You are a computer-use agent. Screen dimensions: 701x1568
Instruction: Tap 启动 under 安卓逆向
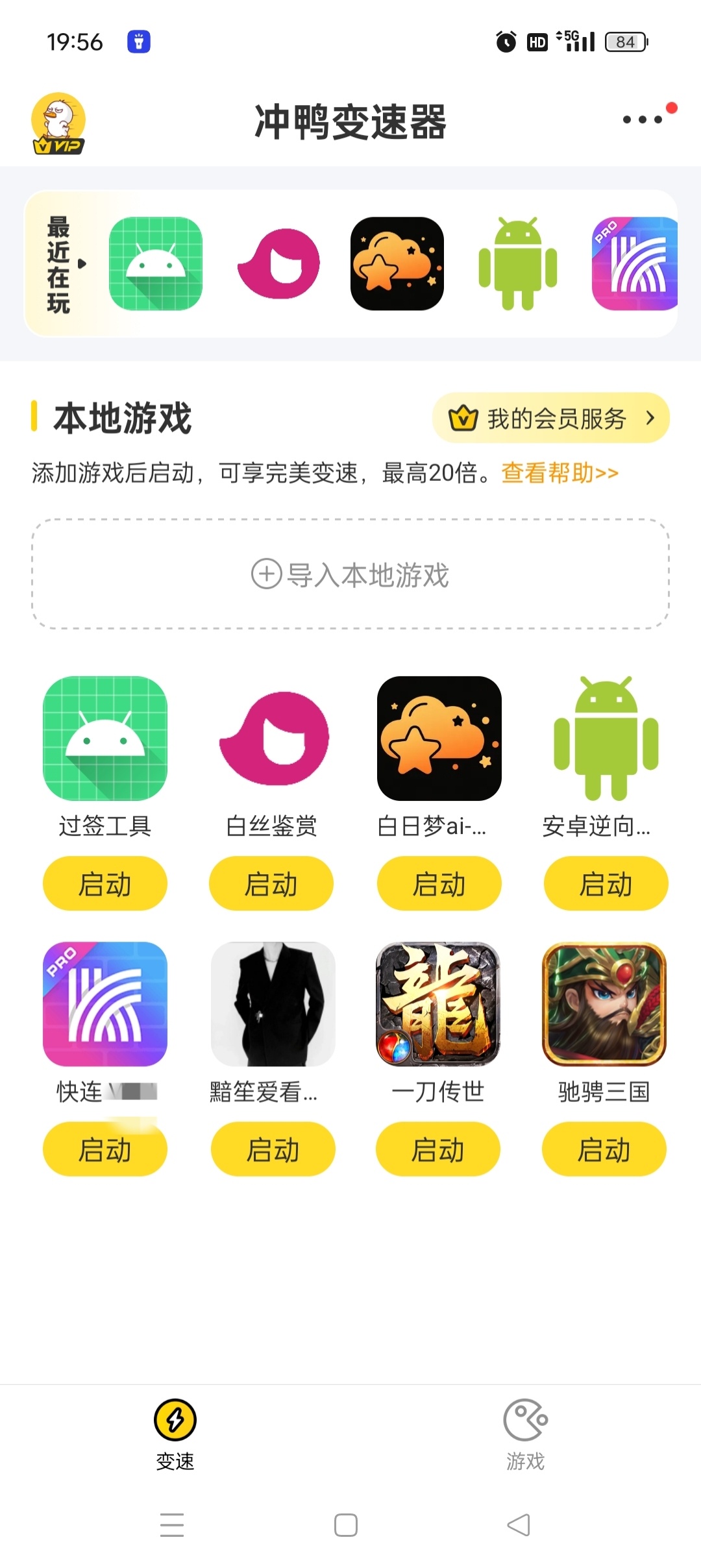point(606,883)
